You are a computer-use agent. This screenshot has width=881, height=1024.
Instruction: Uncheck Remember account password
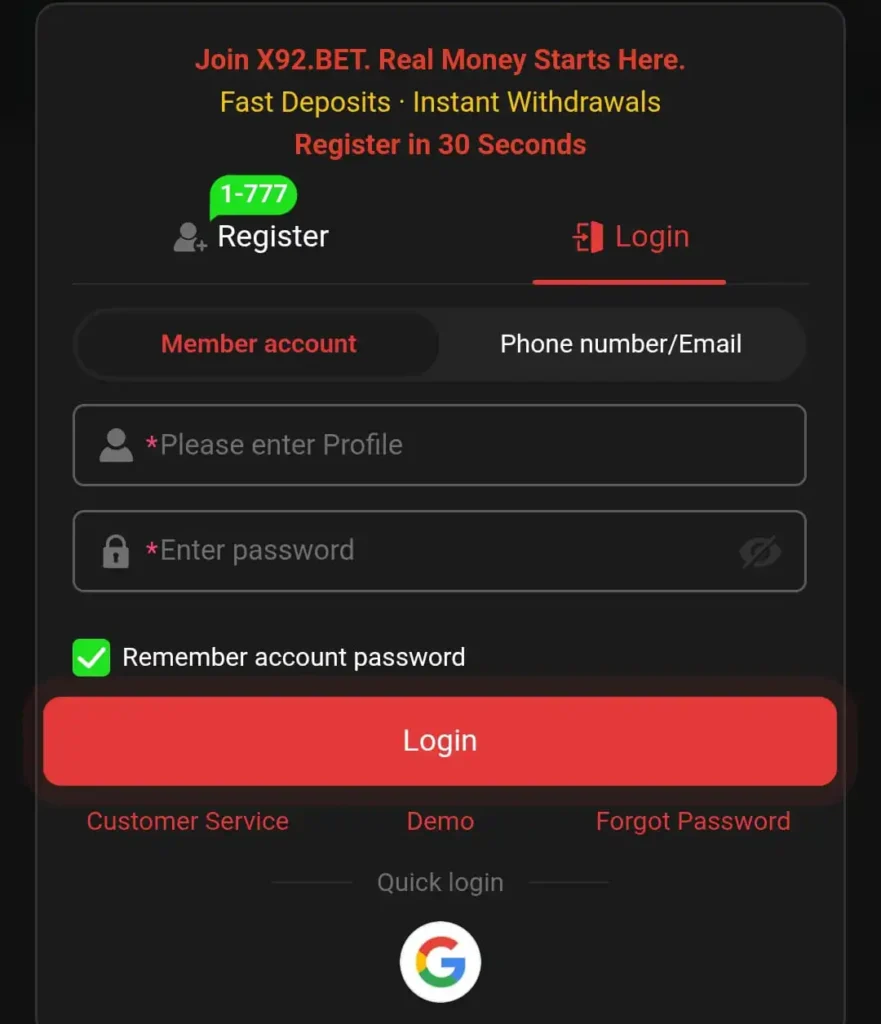pos(91,658)
